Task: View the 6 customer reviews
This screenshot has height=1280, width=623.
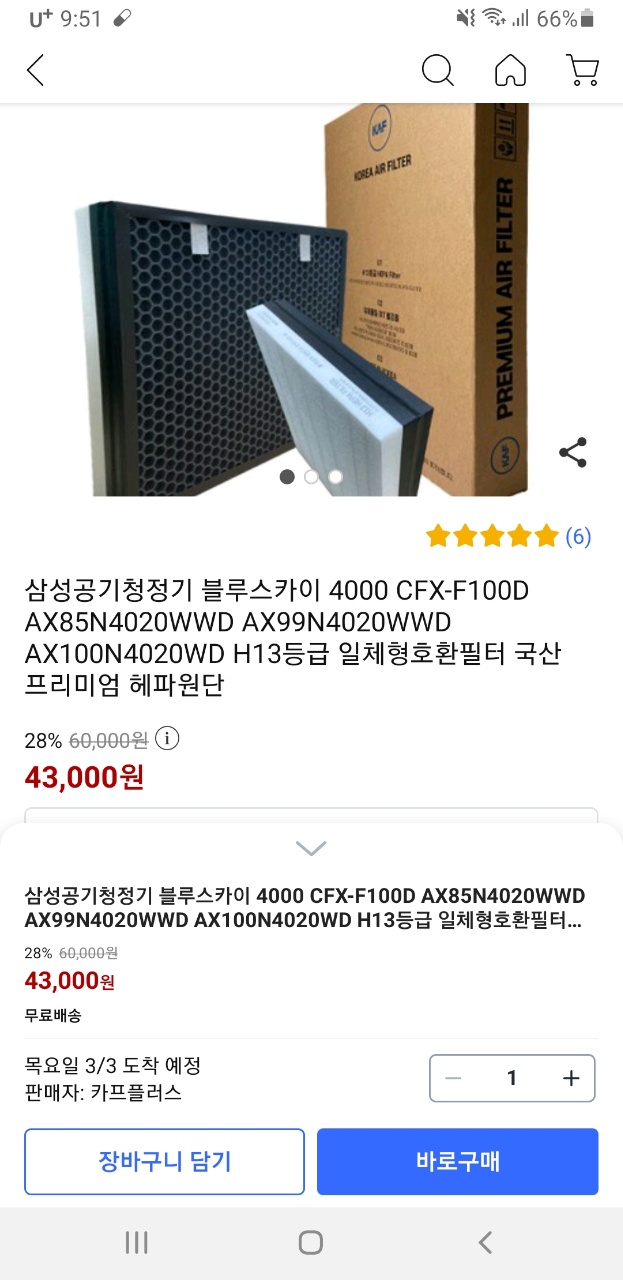Action: (x=577, y=537)
